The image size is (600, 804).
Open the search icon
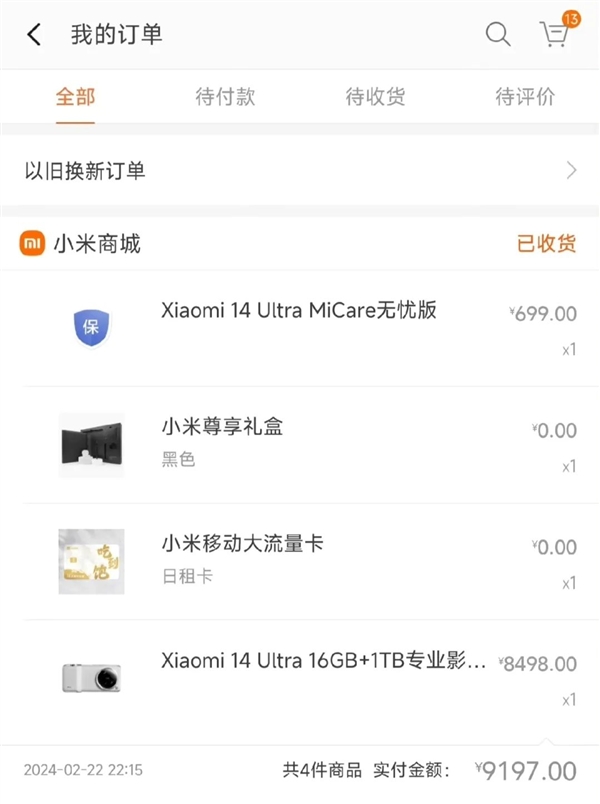(497, 35)
